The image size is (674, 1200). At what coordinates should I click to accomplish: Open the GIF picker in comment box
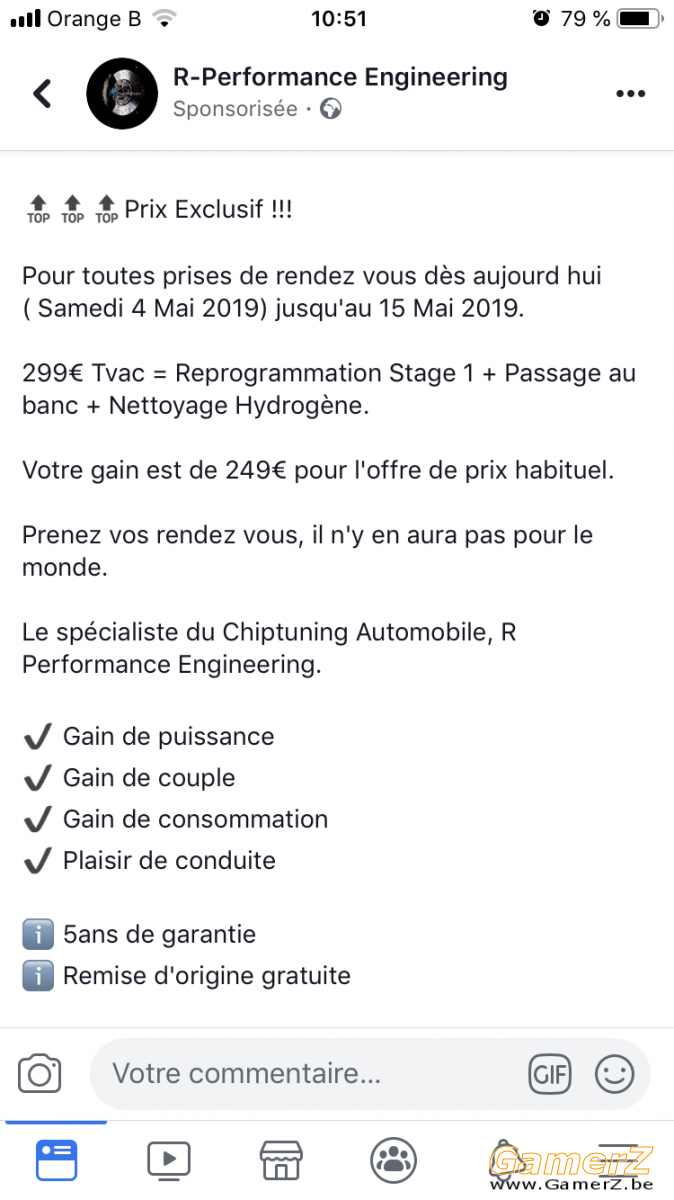click(549, 1075)
